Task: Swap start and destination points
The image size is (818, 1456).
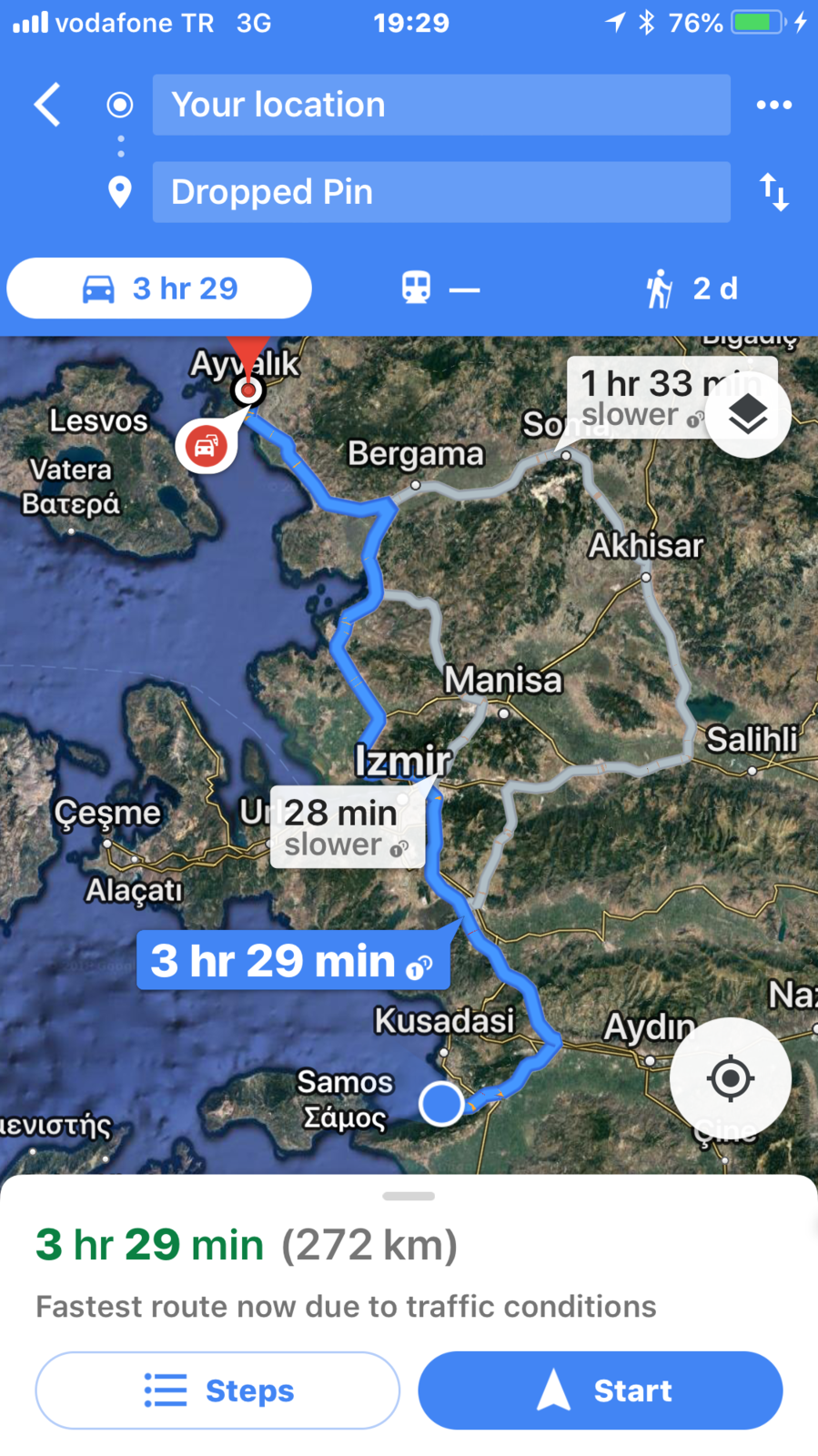Action: click(x=773, y=192)
